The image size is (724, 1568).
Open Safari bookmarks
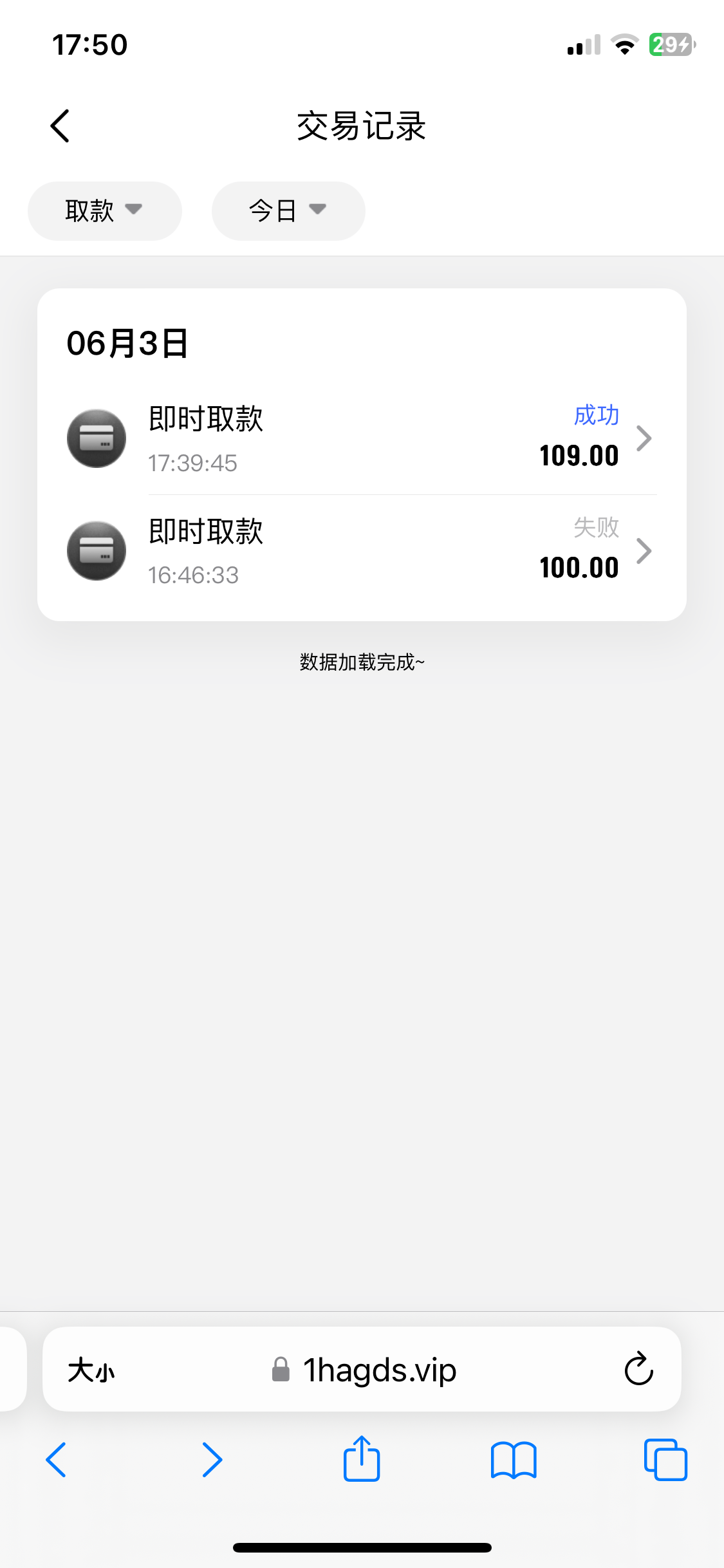point(513,1459)
